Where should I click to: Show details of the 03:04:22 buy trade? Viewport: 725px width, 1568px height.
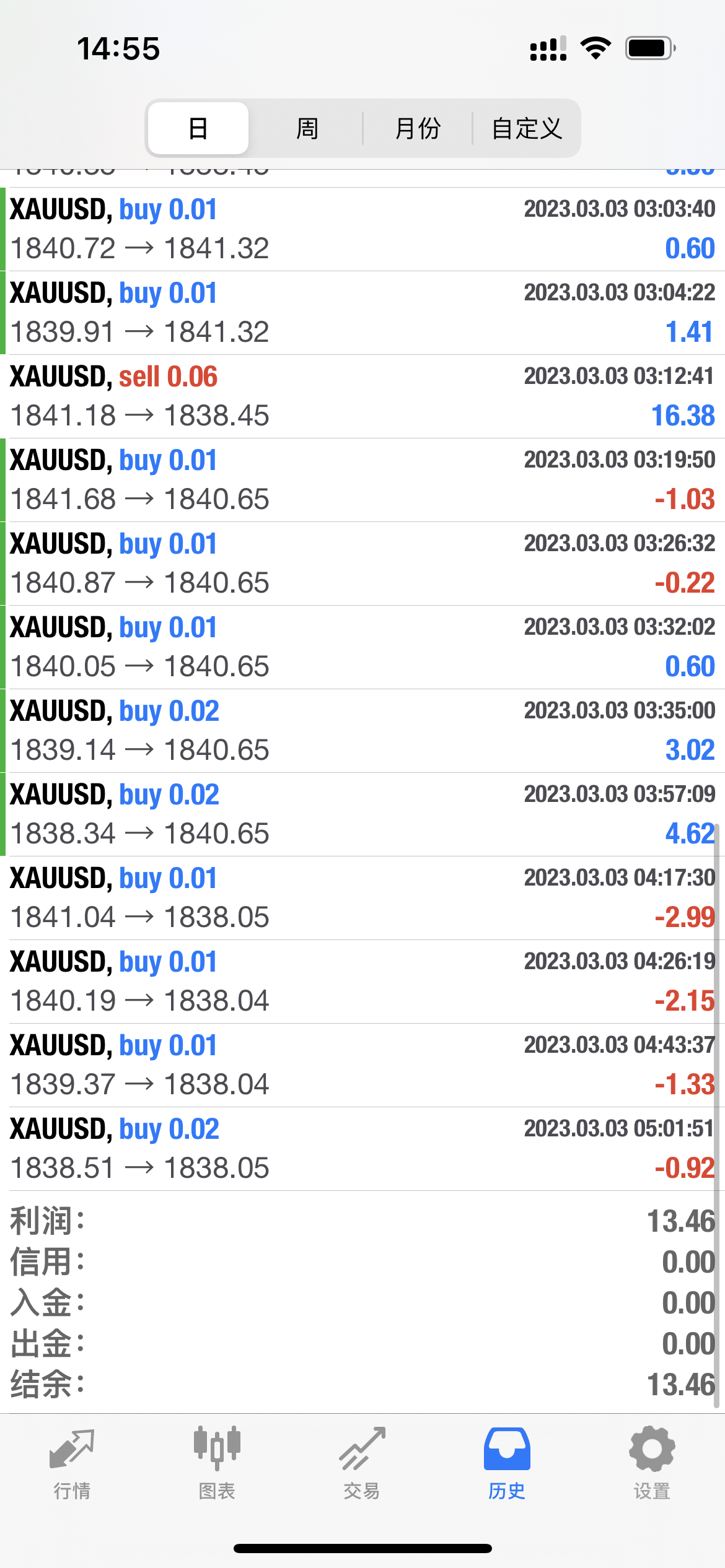pos(362,313)
